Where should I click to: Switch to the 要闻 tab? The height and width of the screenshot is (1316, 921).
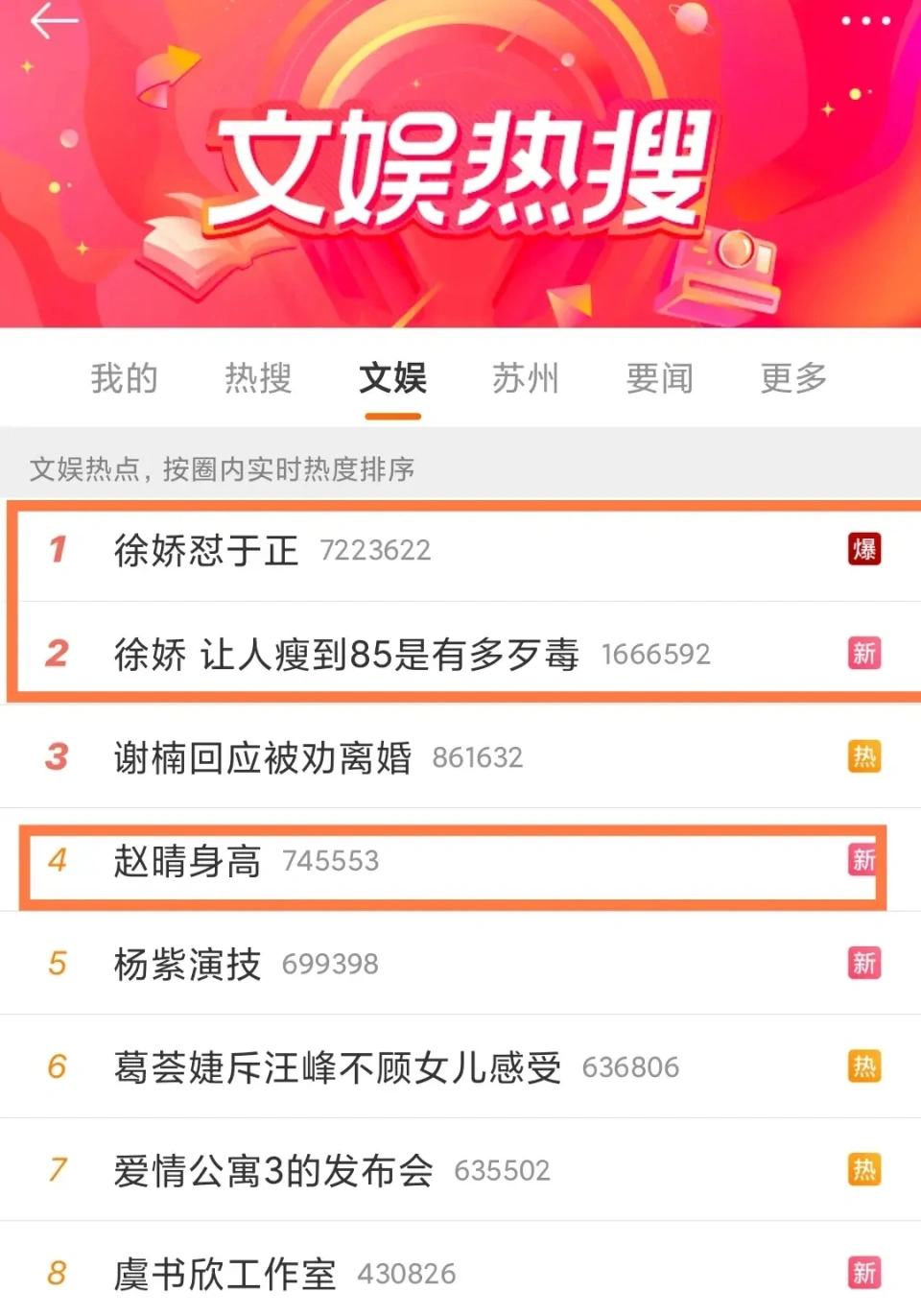coord(660,378)
